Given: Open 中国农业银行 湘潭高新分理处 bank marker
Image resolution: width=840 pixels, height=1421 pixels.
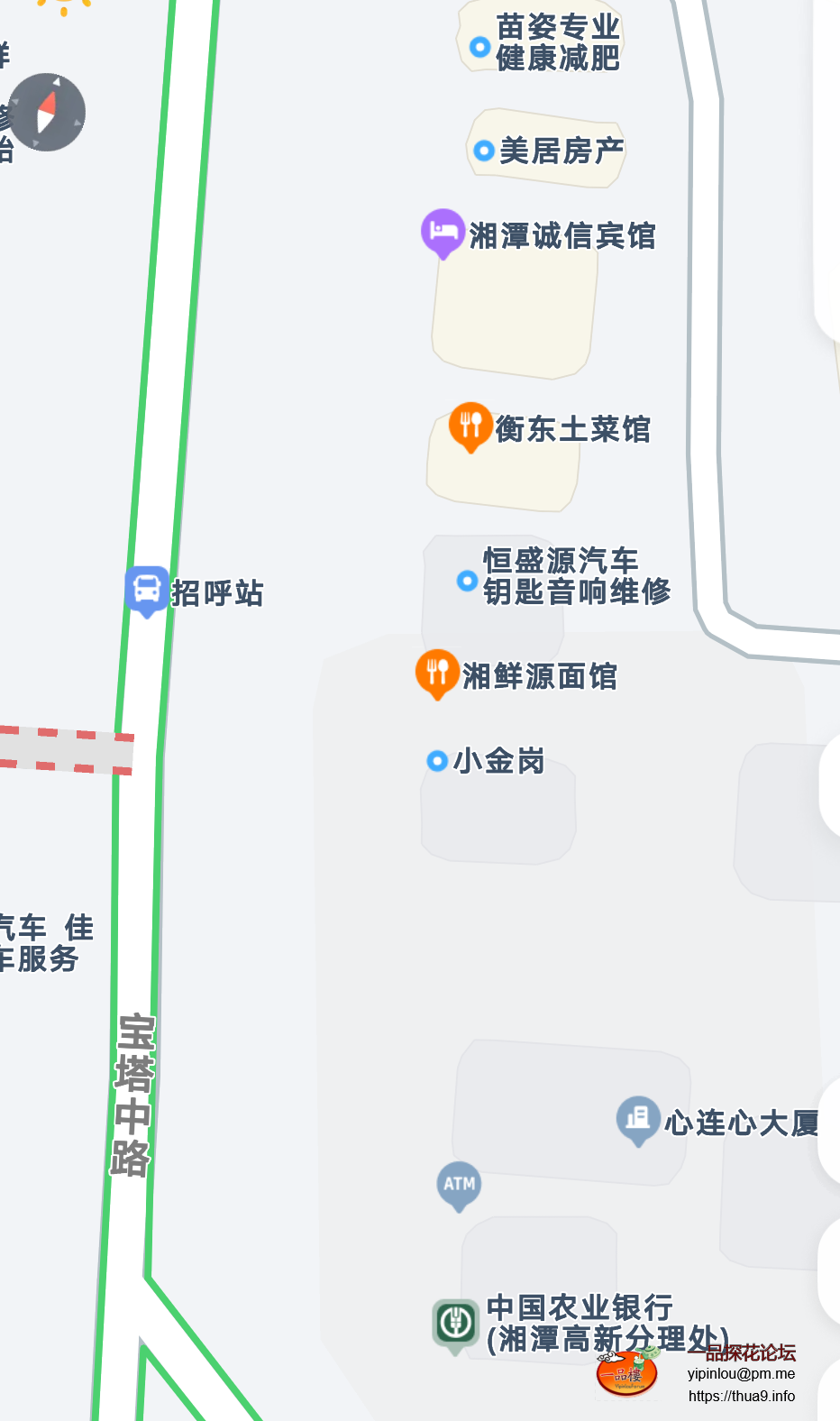Looking at the screenshot, I should tap(455, 1324).
